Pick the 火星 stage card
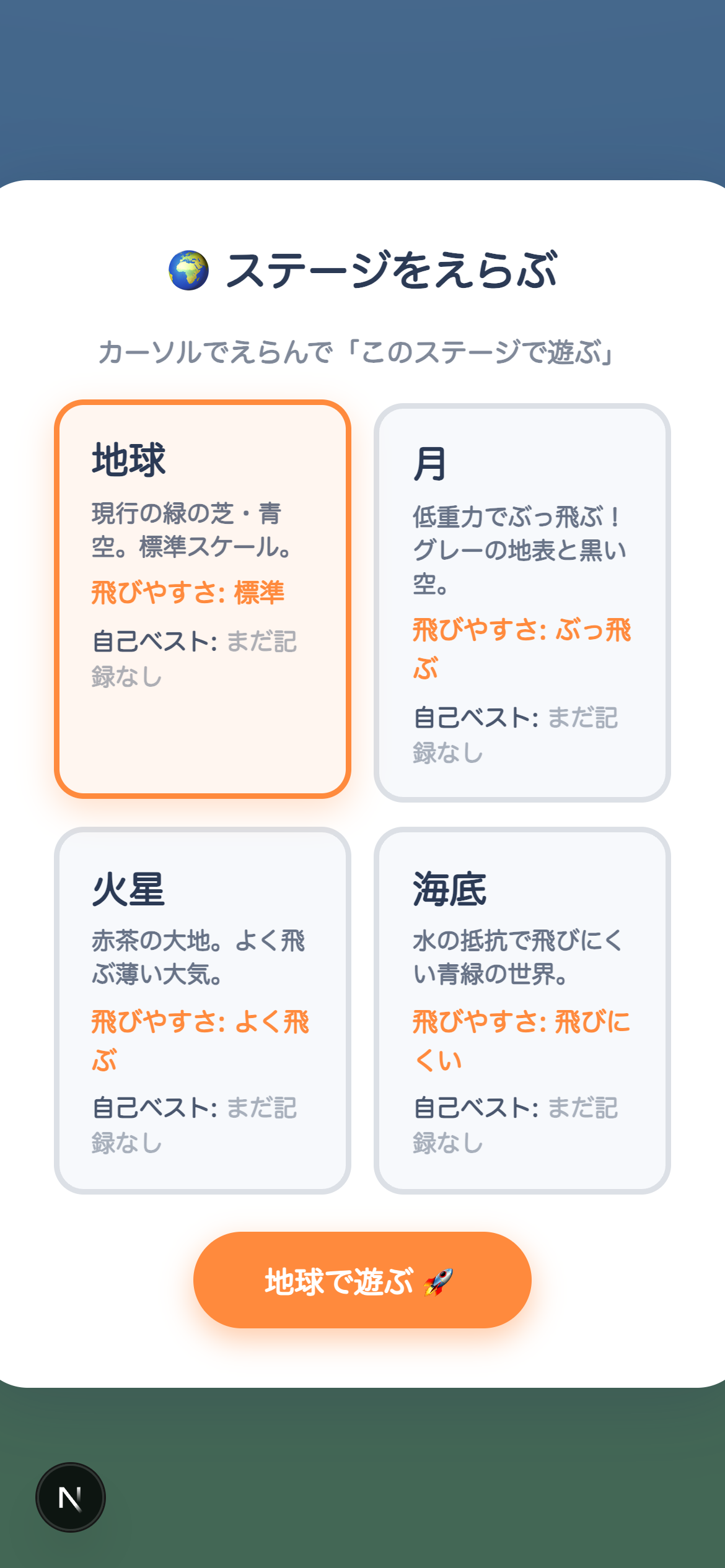 pos(203,1010)
